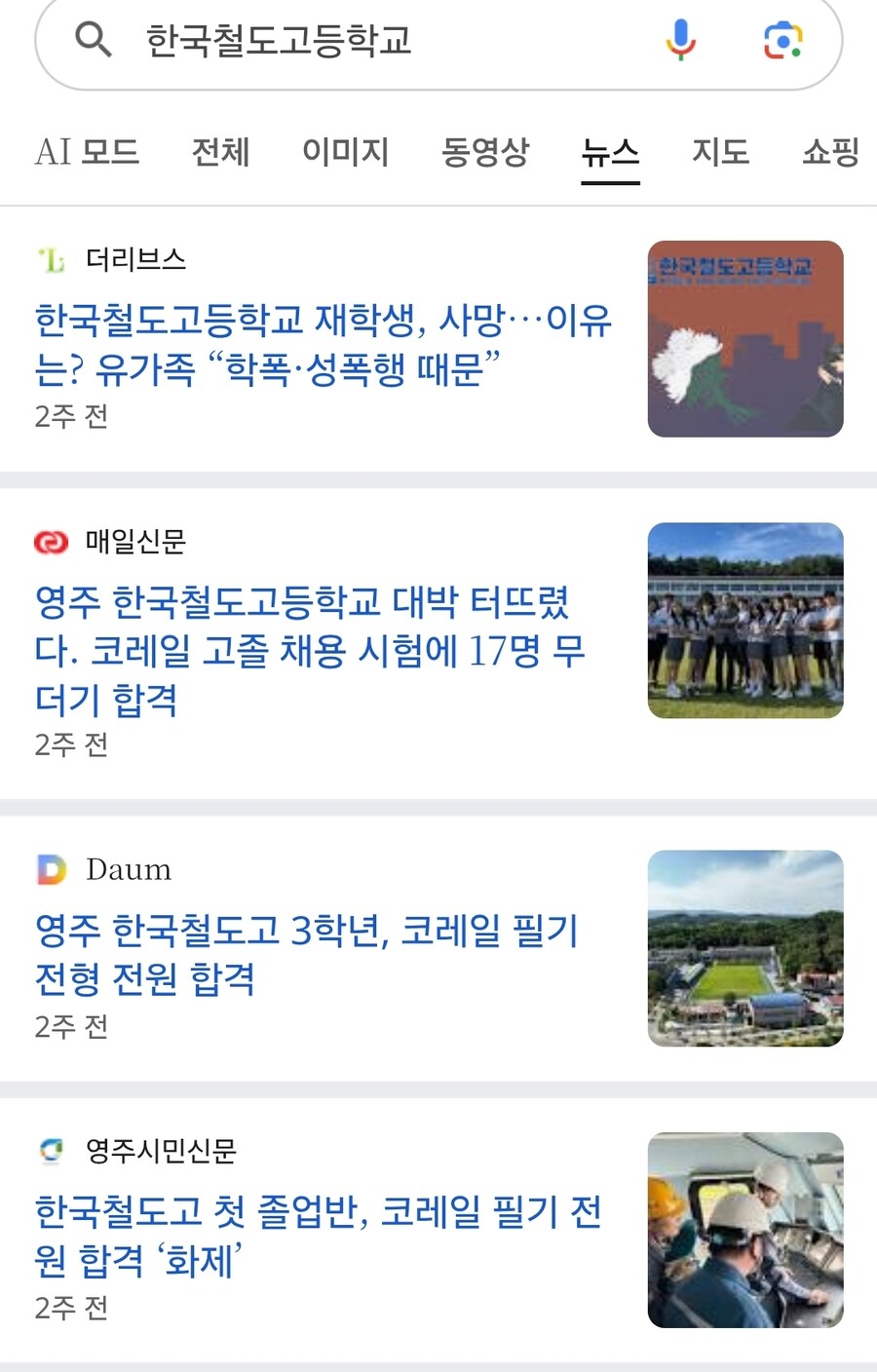This screenshot has width=877, height=1372.
Task: Open Google Lens camera search
Action: [782, 40]
